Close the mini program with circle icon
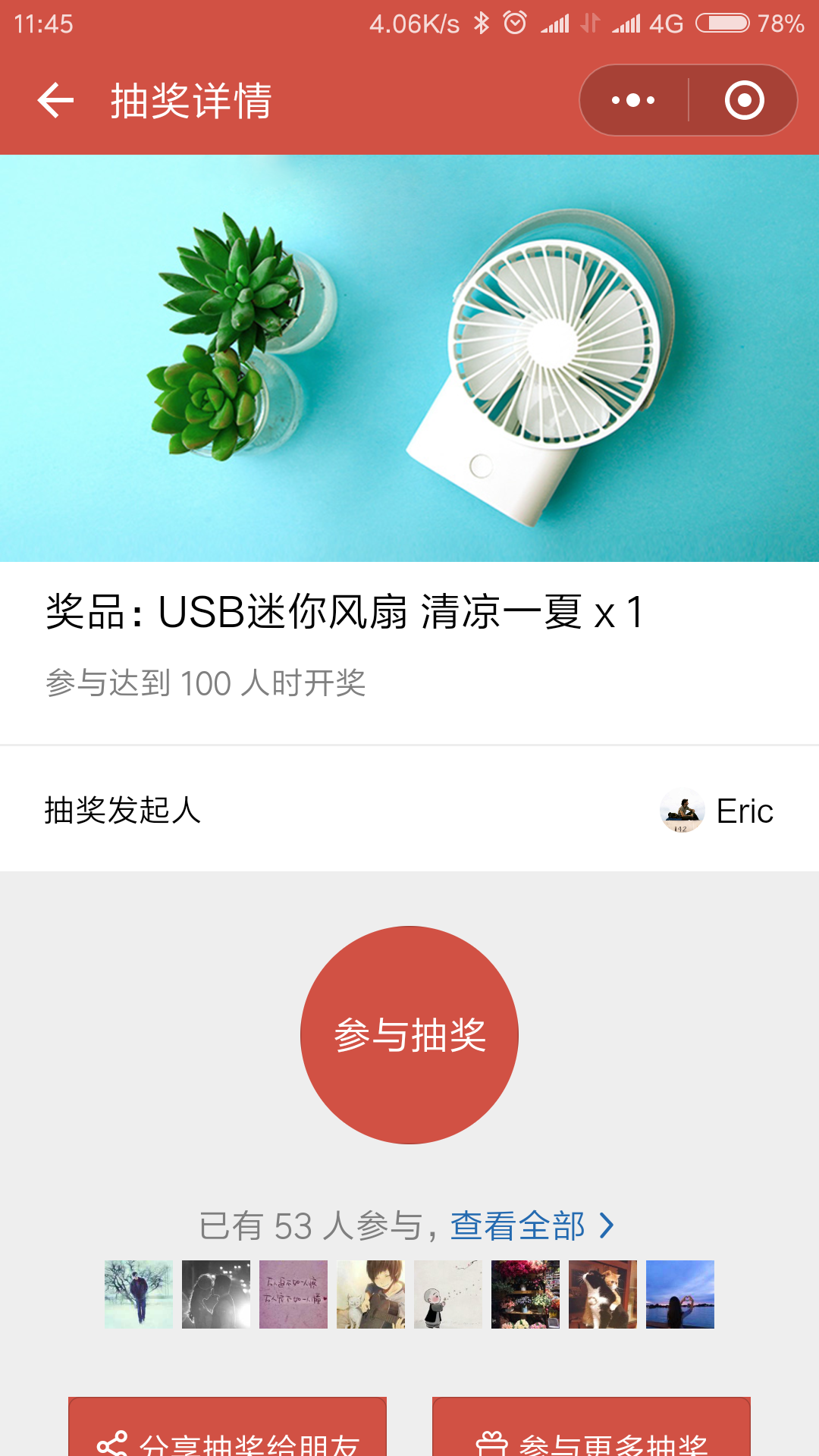819x1456 pixels. 744,100
